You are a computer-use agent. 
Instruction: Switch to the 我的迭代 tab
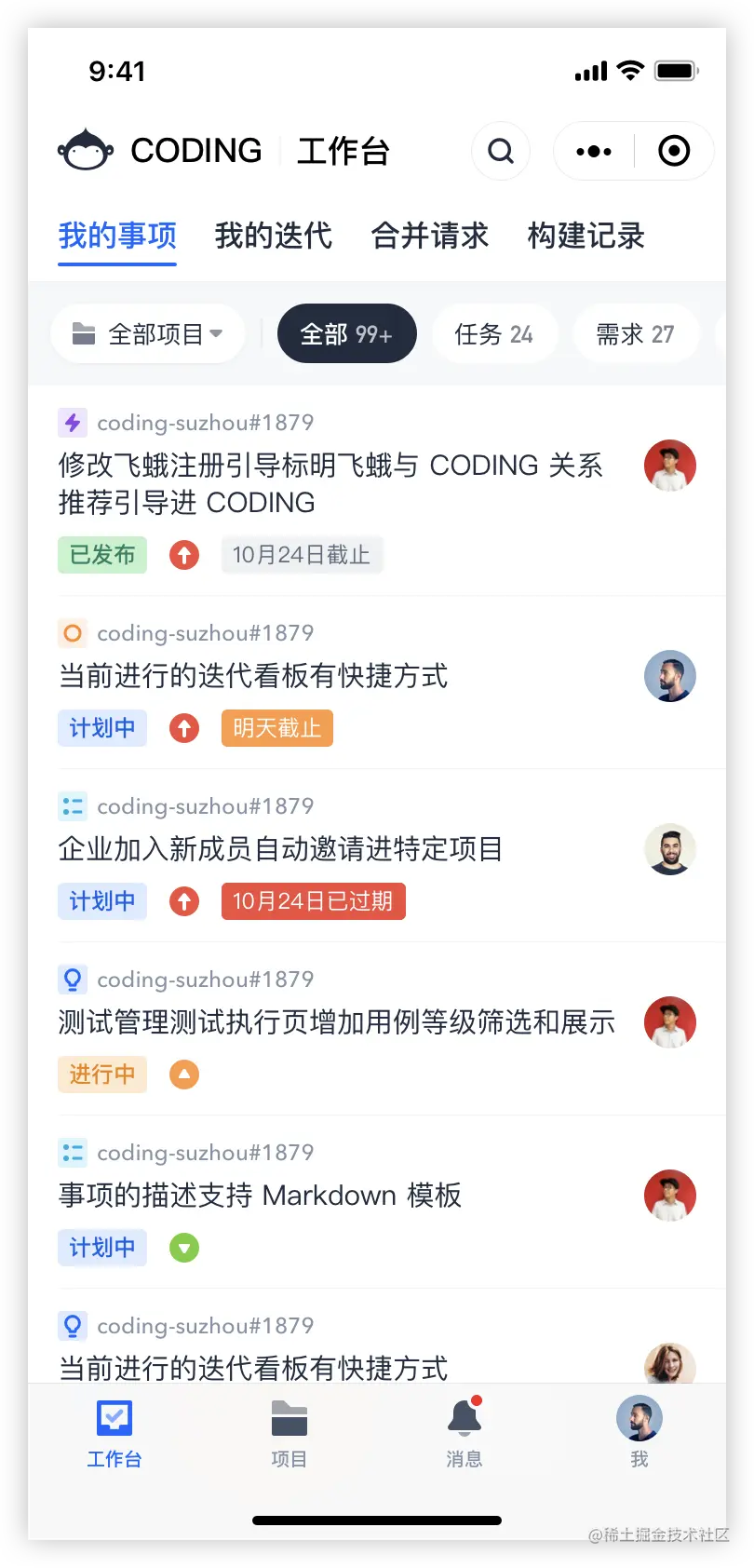pos(273,236)
